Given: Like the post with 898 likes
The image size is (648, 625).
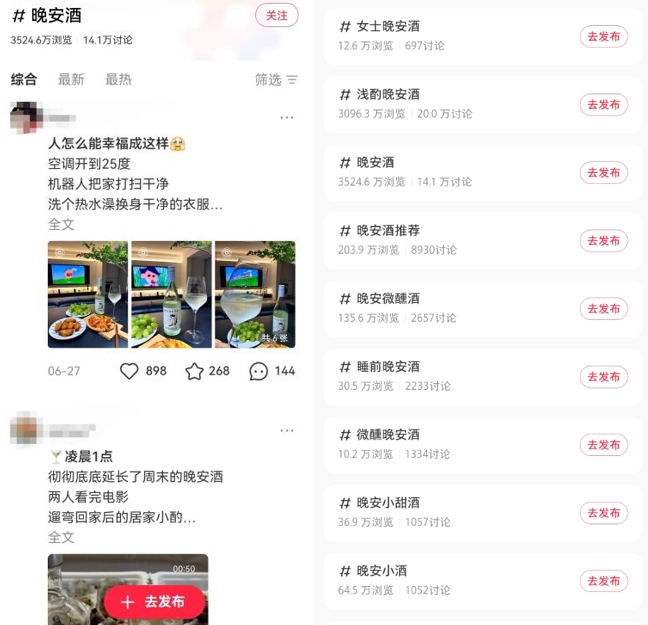Looking at the screenshot, I should coord(129,371).
